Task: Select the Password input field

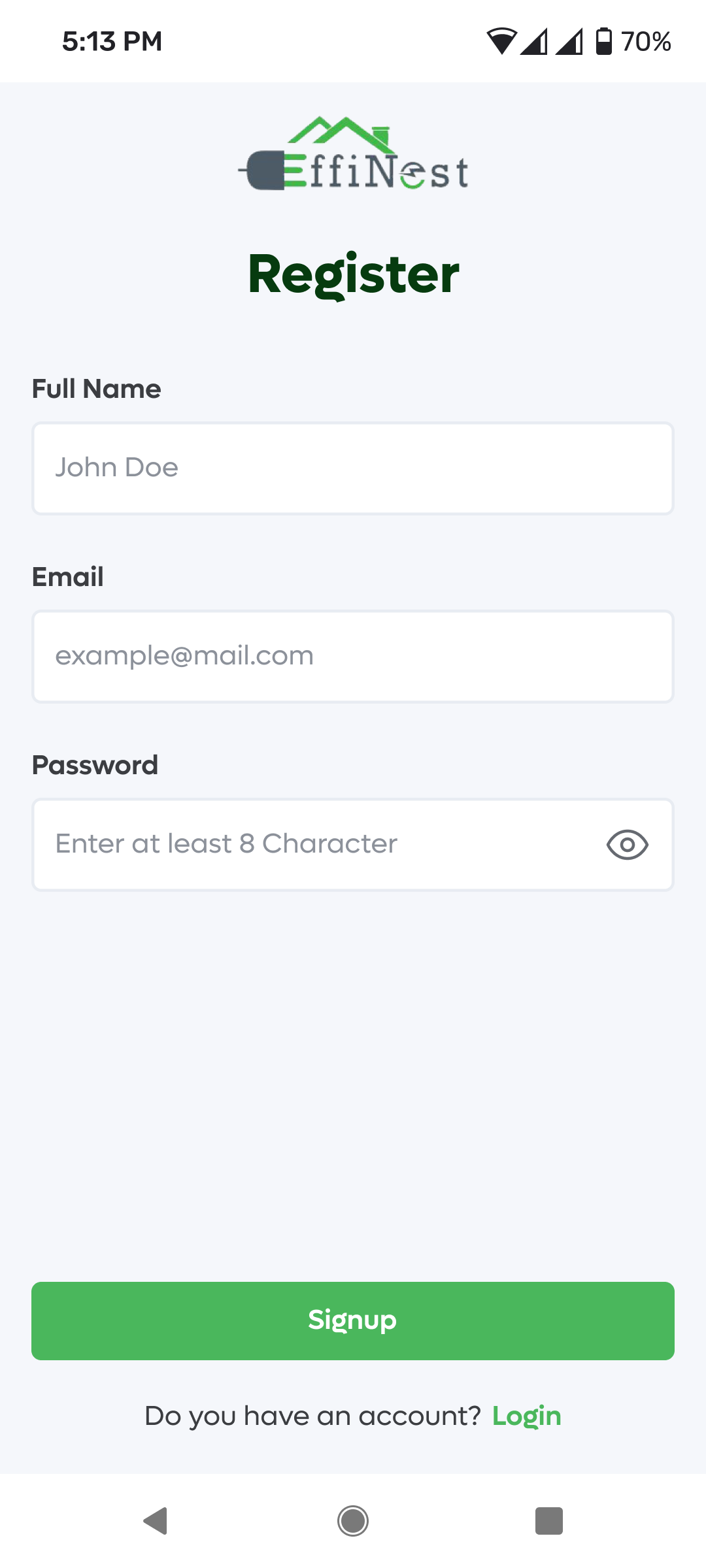Action: click(x=353, y=845)
